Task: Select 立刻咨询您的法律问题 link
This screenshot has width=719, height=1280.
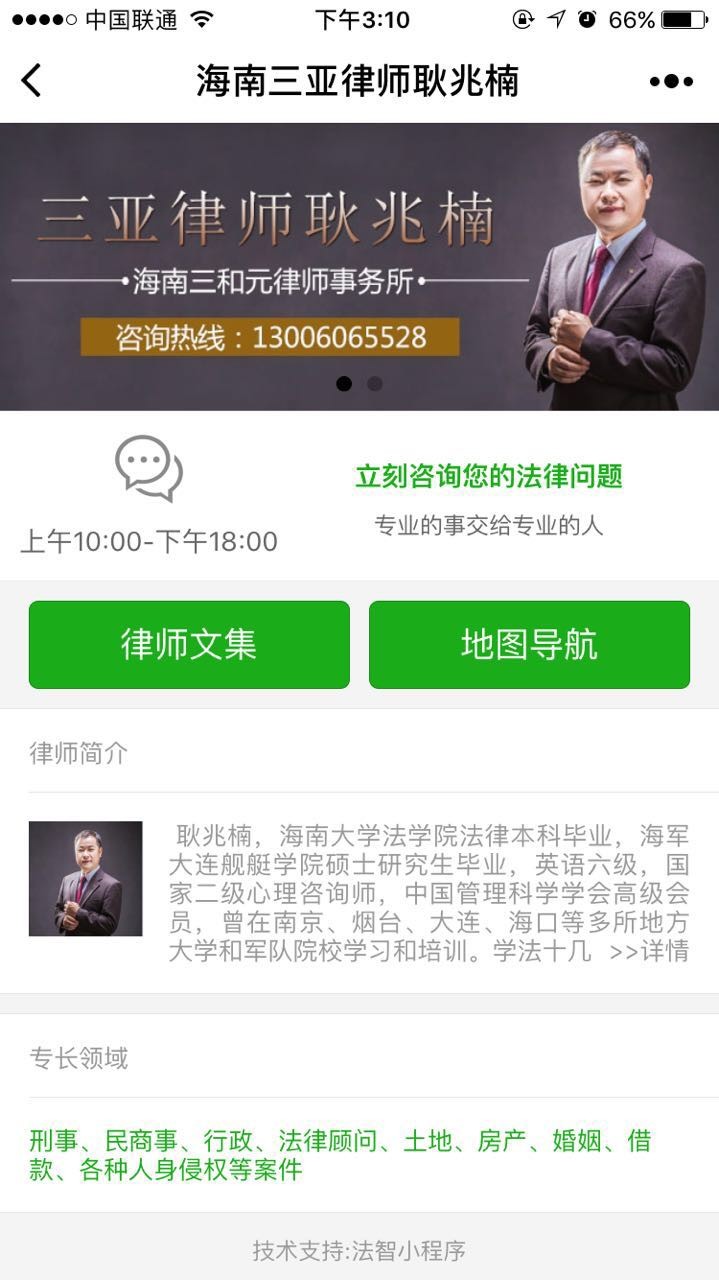Action: coord(489,476)
